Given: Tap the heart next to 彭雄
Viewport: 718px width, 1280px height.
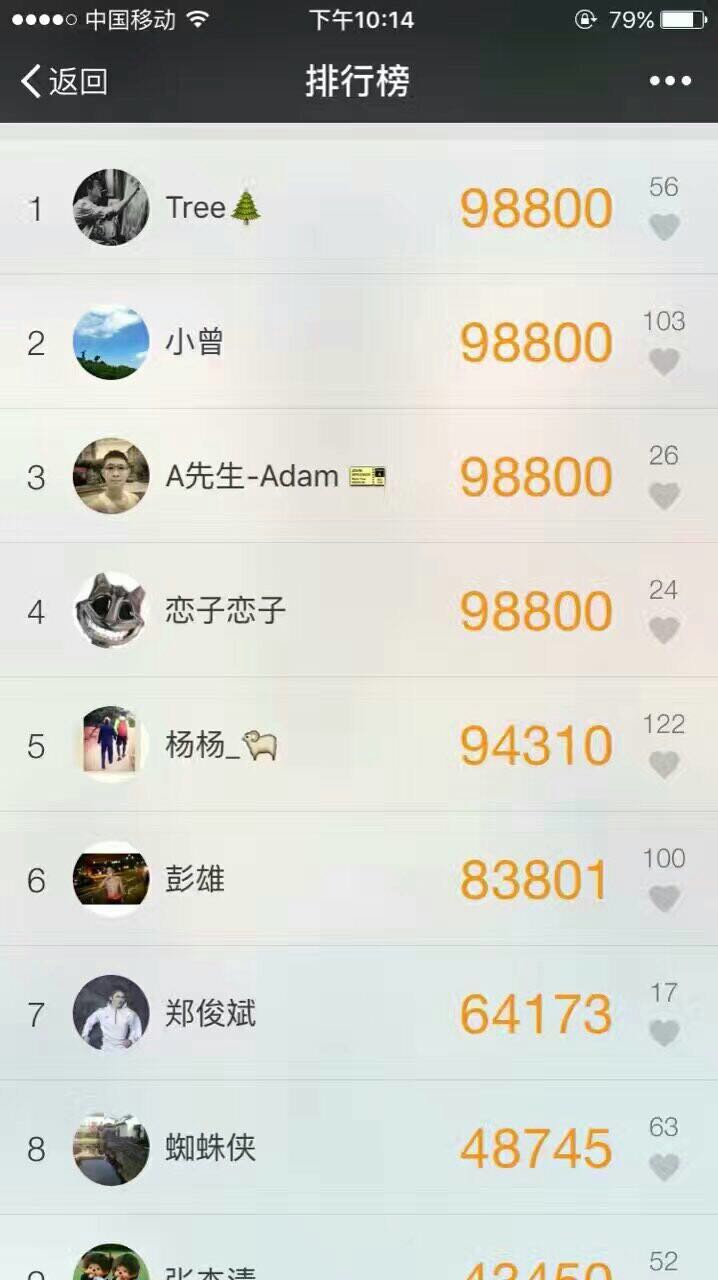Looking at the screenshot, I should (664, 899).
